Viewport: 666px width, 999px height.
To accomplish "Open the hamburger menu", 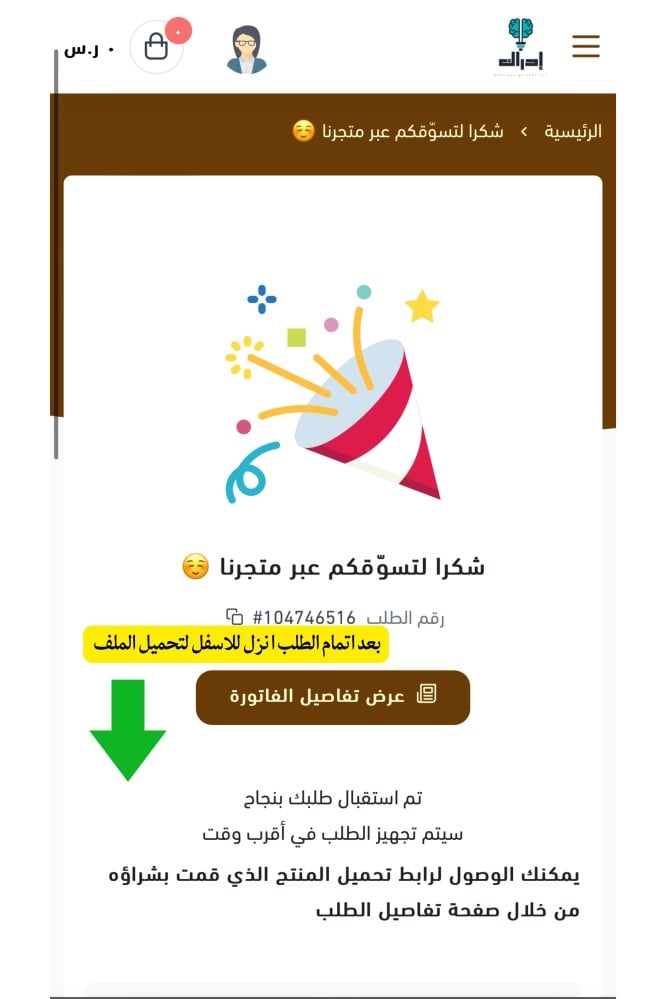I will tap(586, 47).
